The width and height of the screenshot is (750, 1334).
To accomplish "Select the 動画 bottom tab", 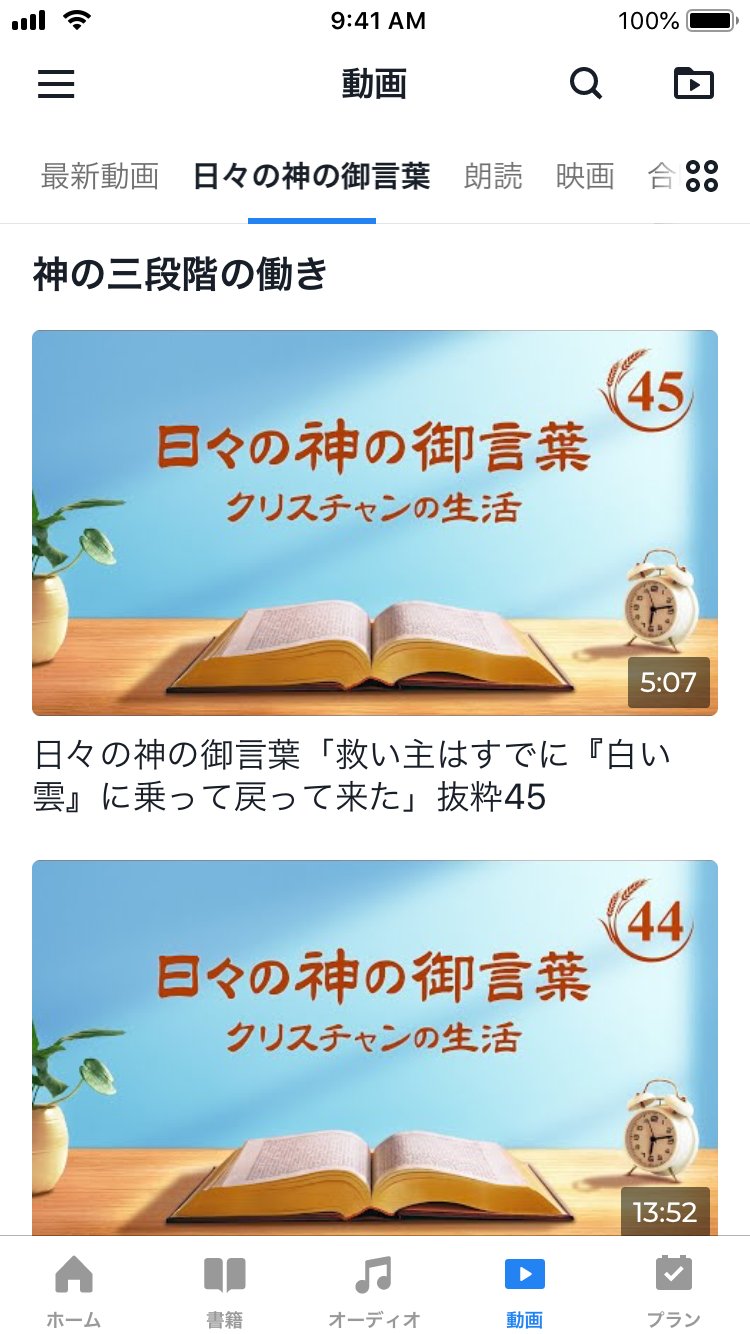I will (524, 1290).
